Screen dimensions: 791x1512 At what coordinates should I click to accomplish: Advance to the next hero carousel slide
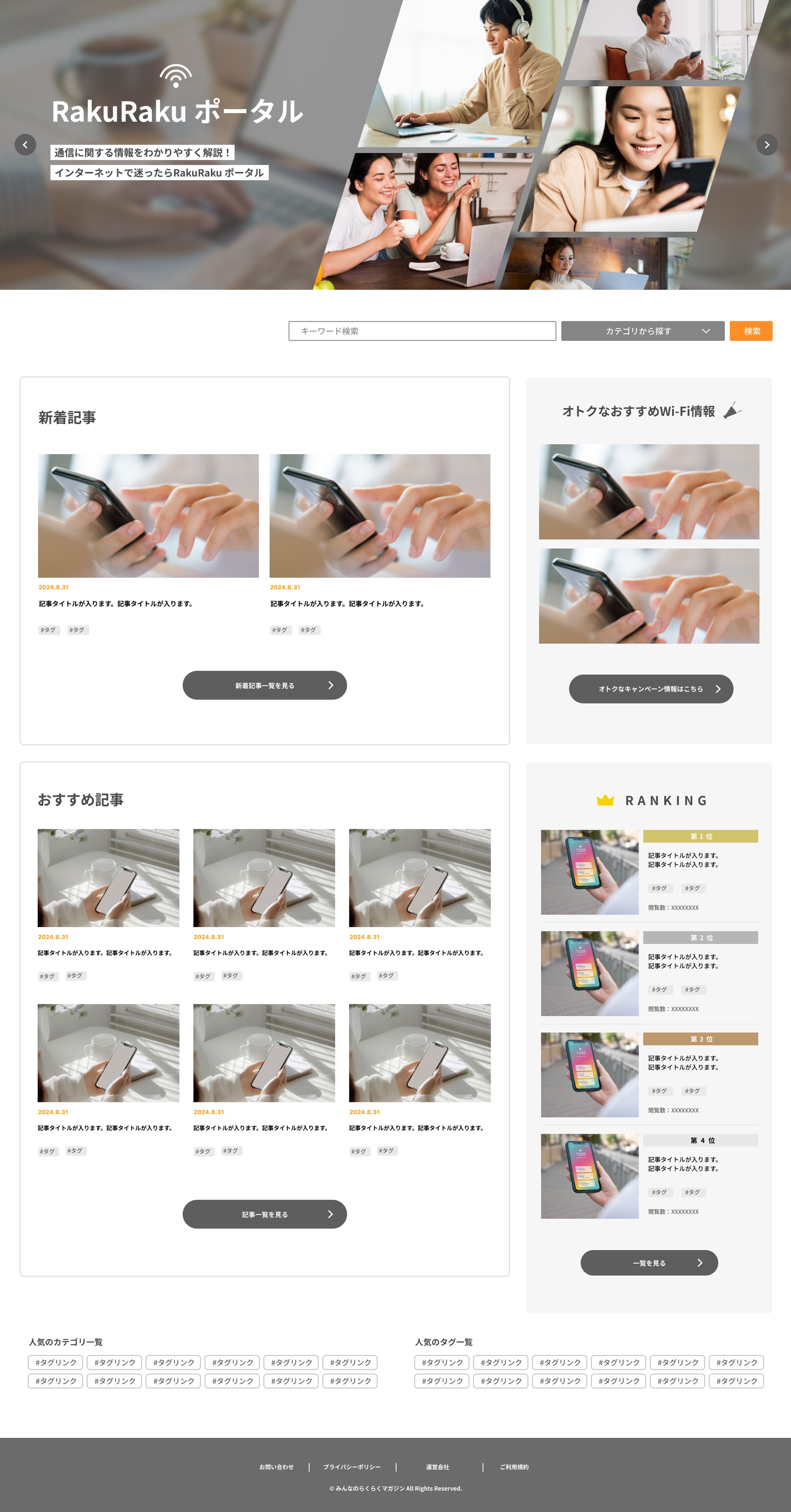click(x=766, y=145)
